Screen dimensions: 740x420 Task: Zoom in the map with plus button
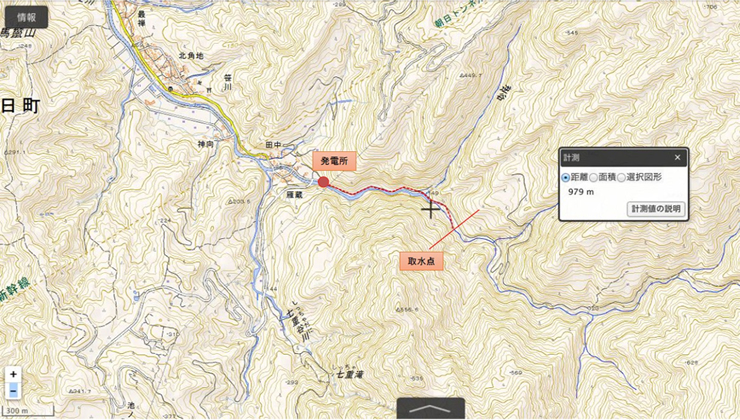point(13,374)
